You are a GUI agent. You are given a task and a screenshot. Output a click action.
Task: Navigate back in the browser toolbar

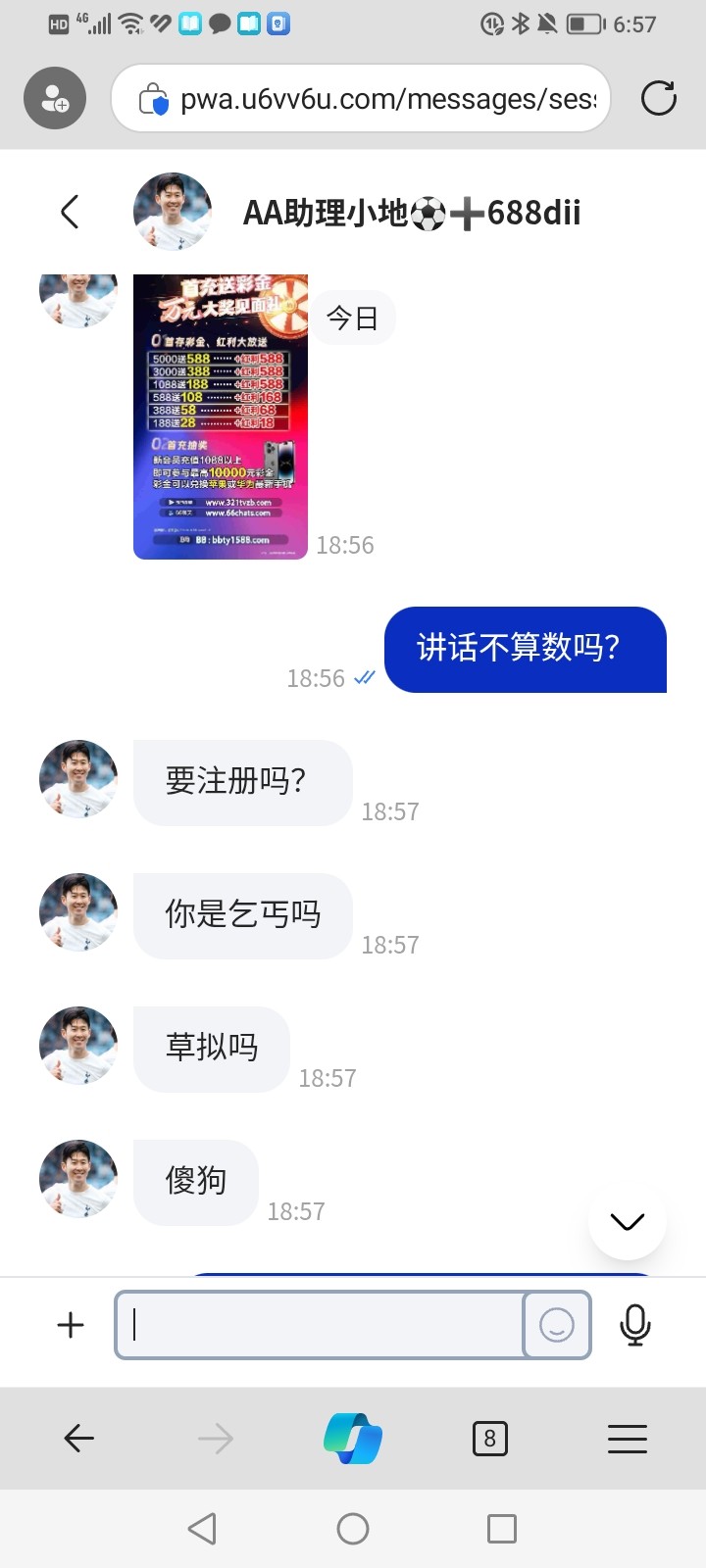point(78,1439)
